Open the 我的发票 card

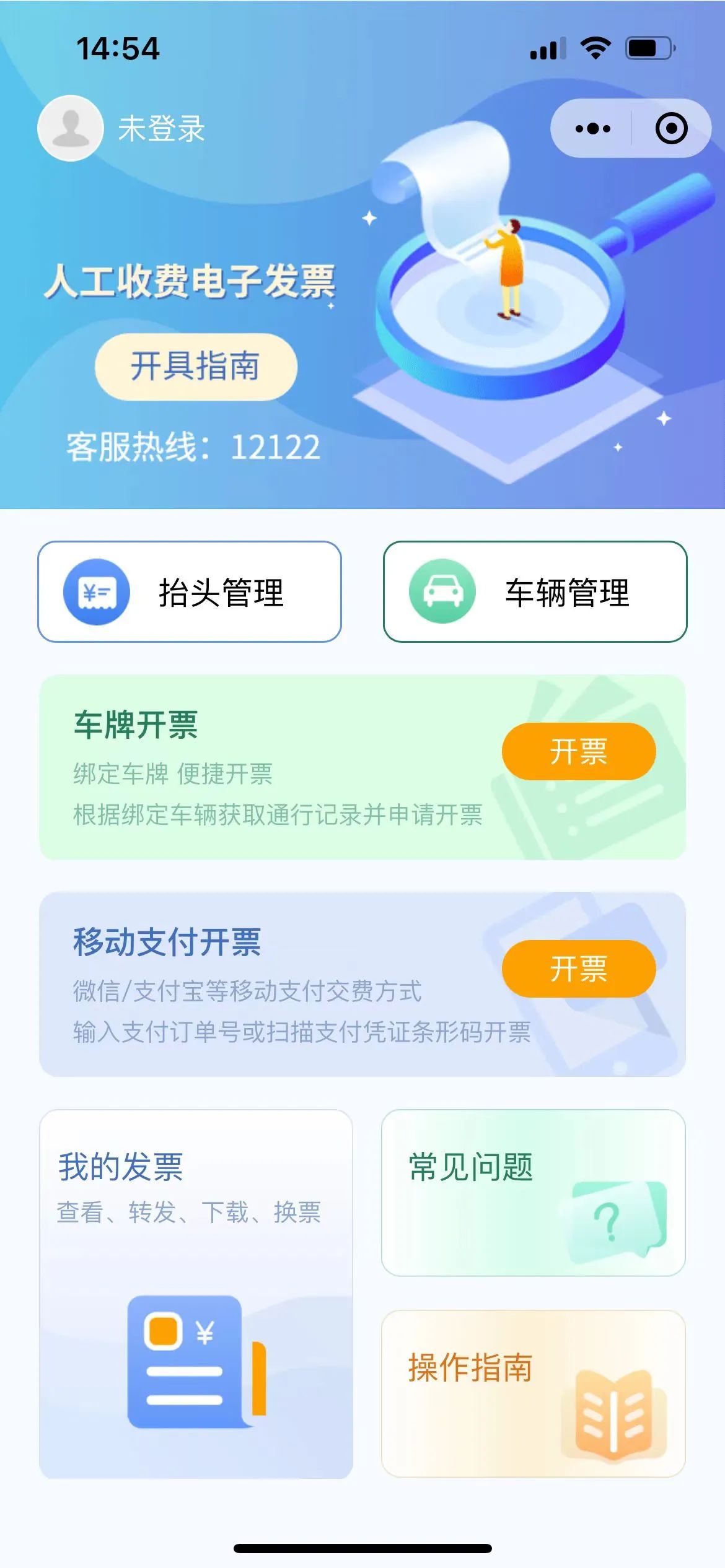tap(196, 1294)
